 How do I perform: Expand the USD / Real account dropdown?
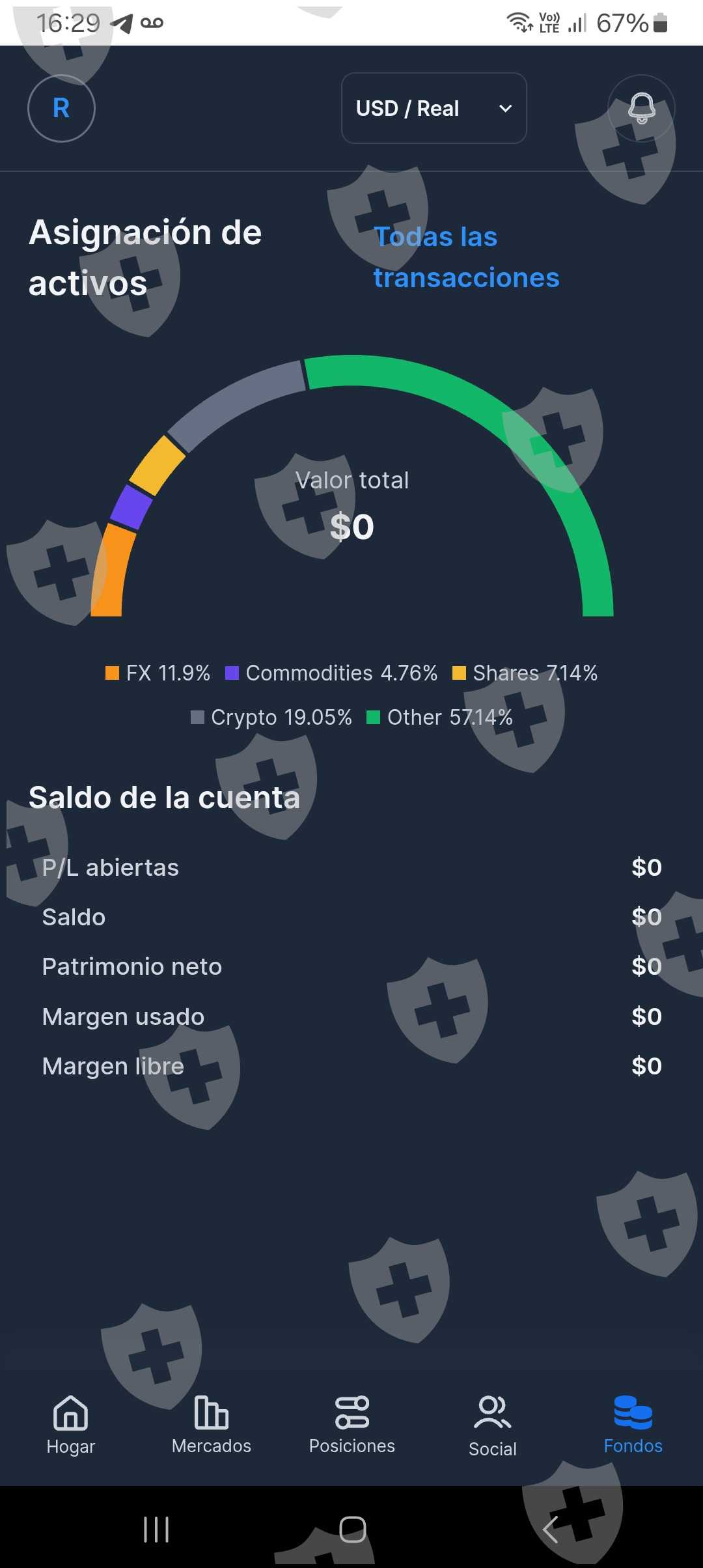pos(434,108)
